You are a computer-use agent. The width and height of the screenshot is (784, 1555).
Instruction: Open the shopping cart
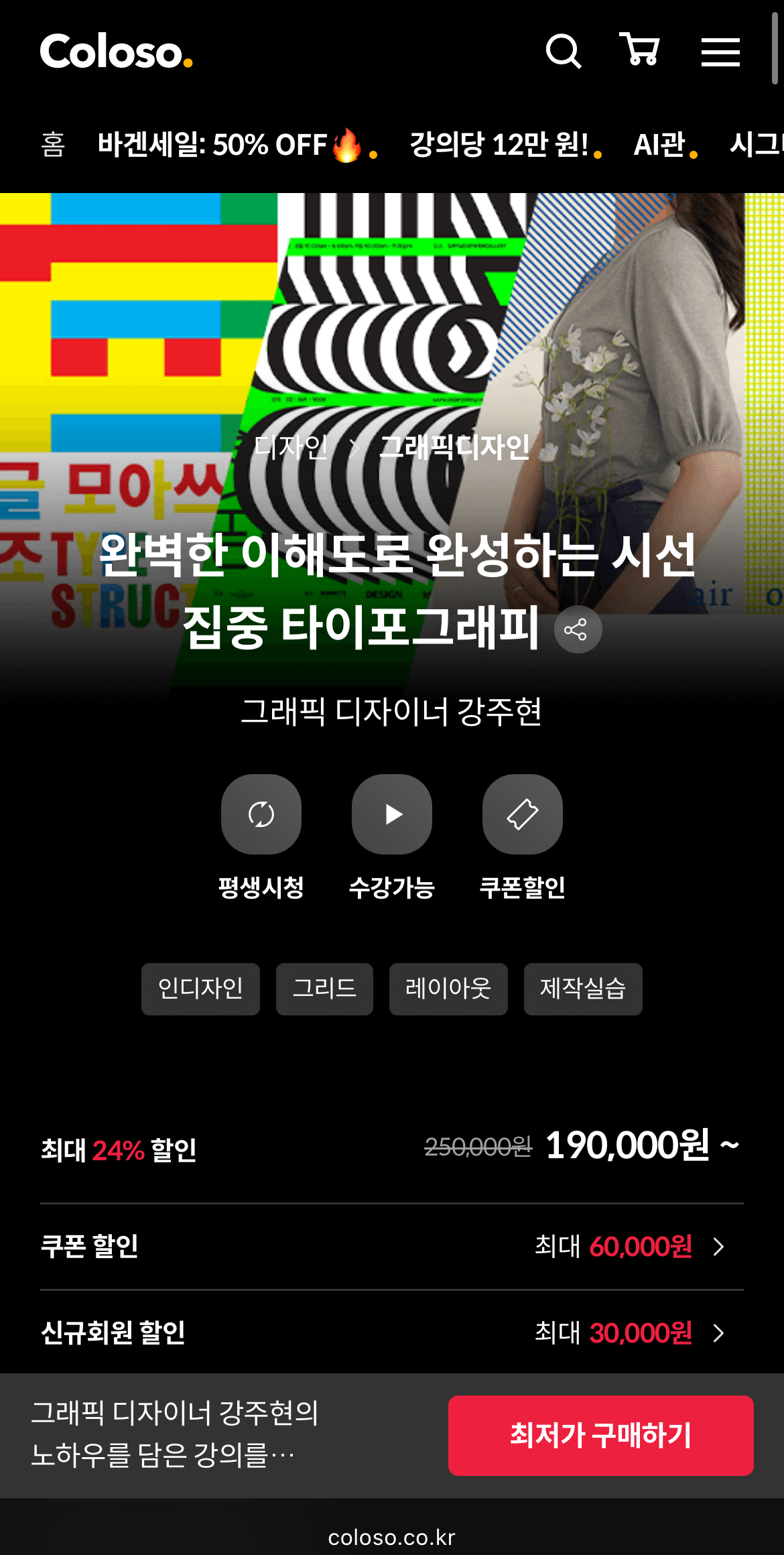(640, 50)
